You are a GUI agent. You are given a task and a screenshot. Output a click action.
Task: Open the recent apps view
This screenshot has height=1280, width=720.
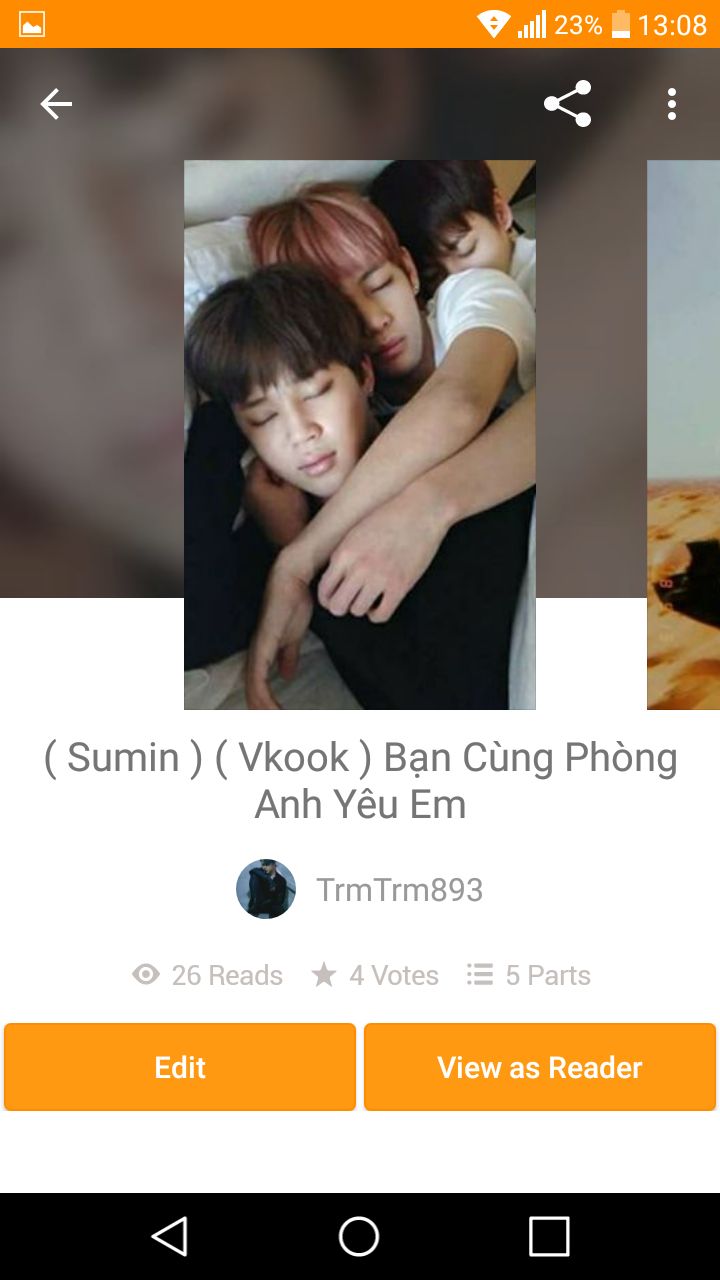click(x=549, y=1236)
